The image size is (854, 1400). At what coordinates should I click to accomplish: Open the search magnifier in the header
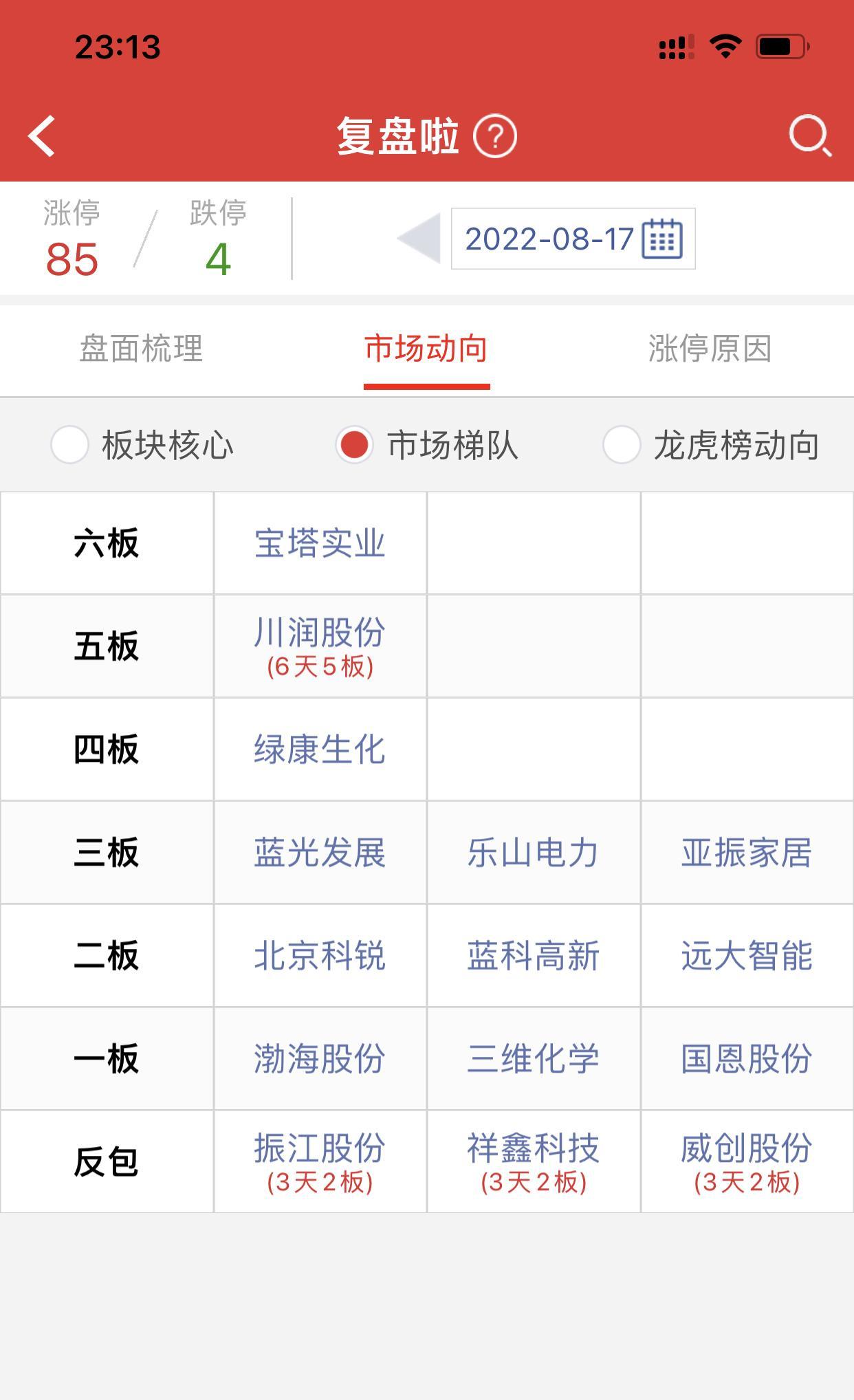tap(810, 135)
